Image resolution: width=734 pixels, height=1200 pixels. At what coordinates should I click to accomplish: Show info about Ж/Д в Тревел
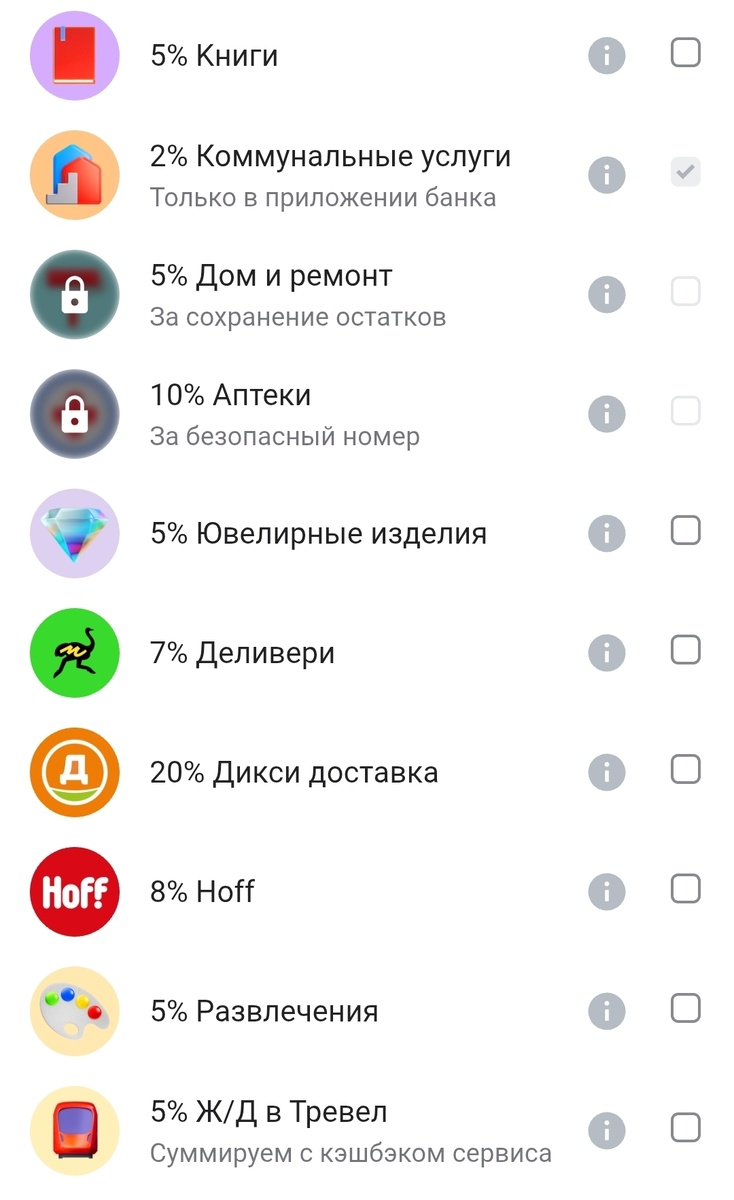[607, 1131]
